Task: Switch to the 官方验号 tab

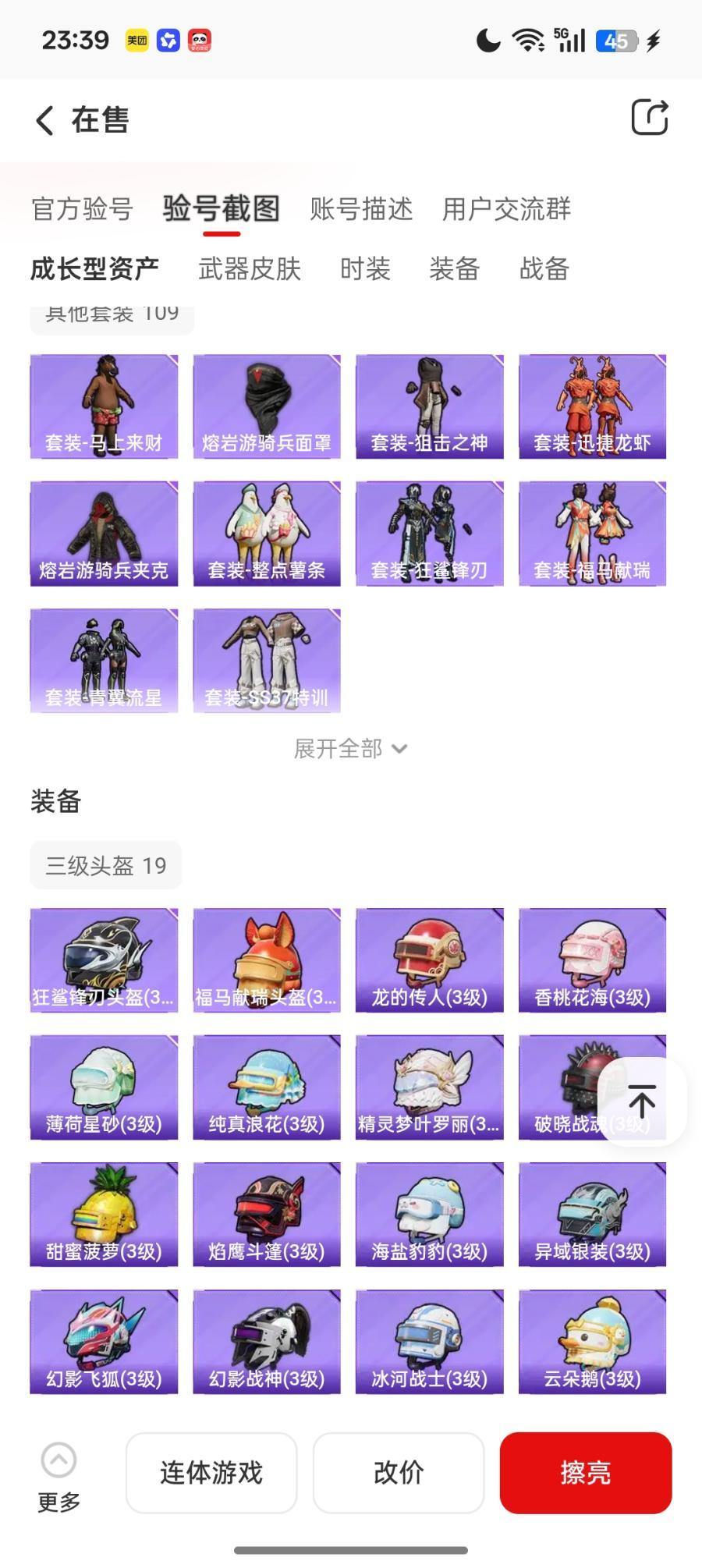Action: tap(82, 209)
